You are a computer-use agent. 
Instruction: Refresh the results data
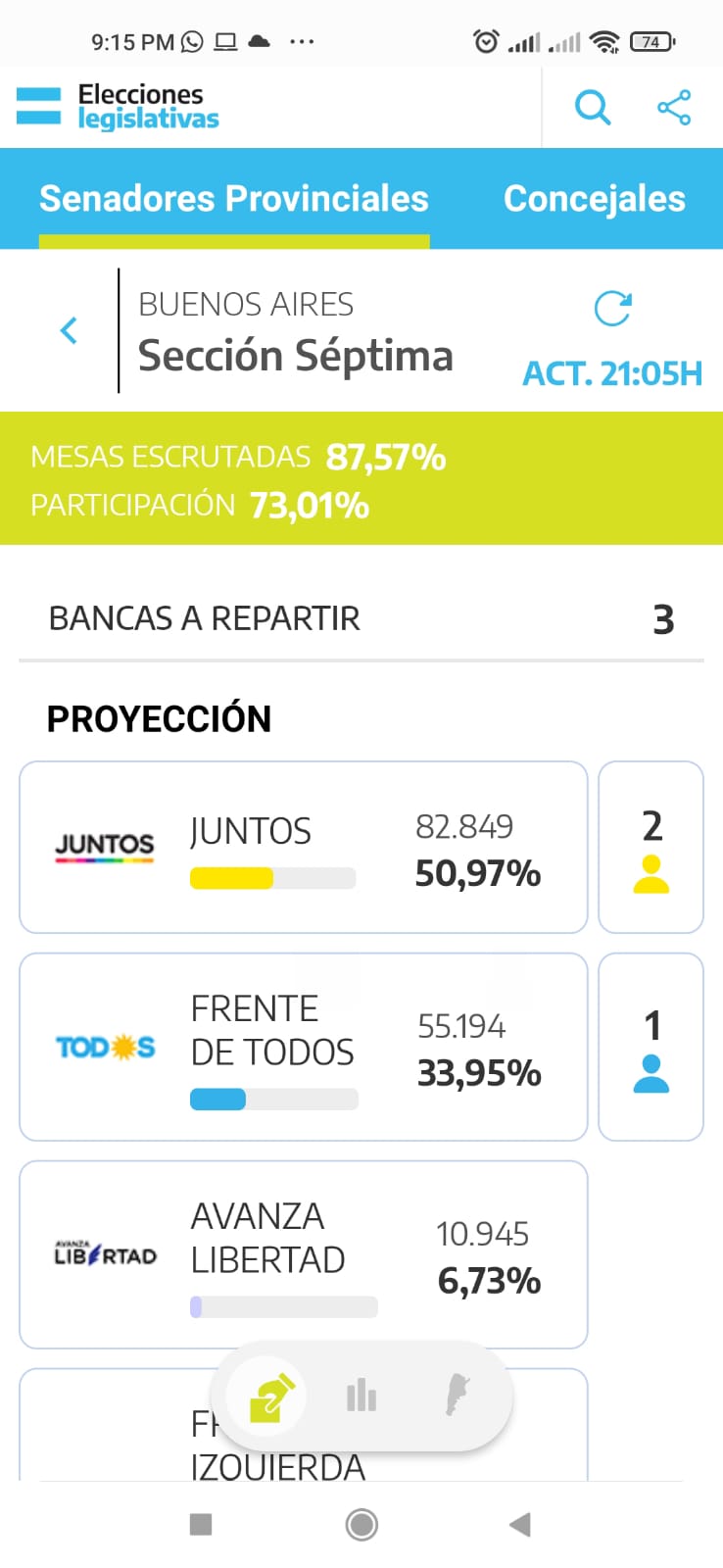click(x=613, y=309)
